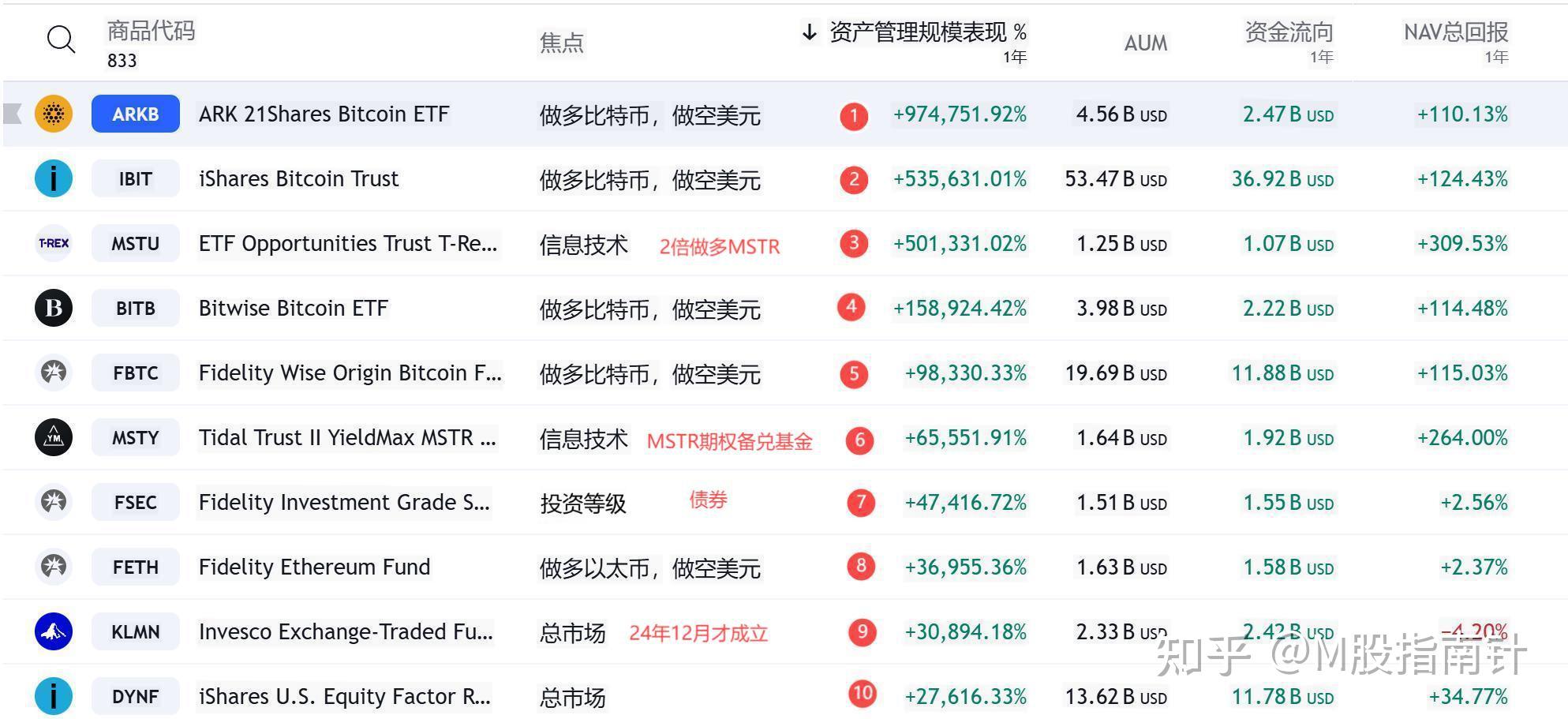The height and width of the screenshot is (719, 1568).
Task: Flag the ARKB row
Action: [x=13, y=114]
